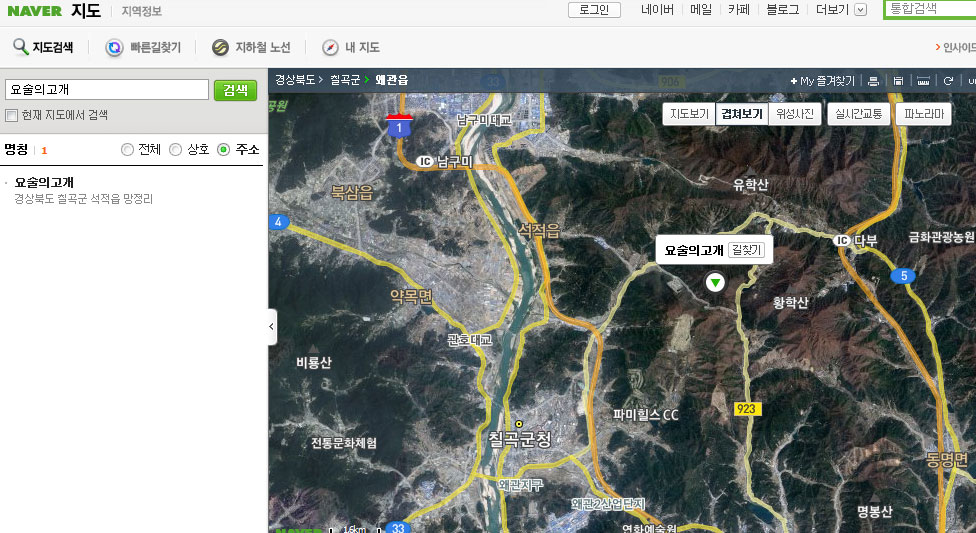Check 현재 지도에서 검색 option
This screenshot has width=976, height=533.
(12, 116)
